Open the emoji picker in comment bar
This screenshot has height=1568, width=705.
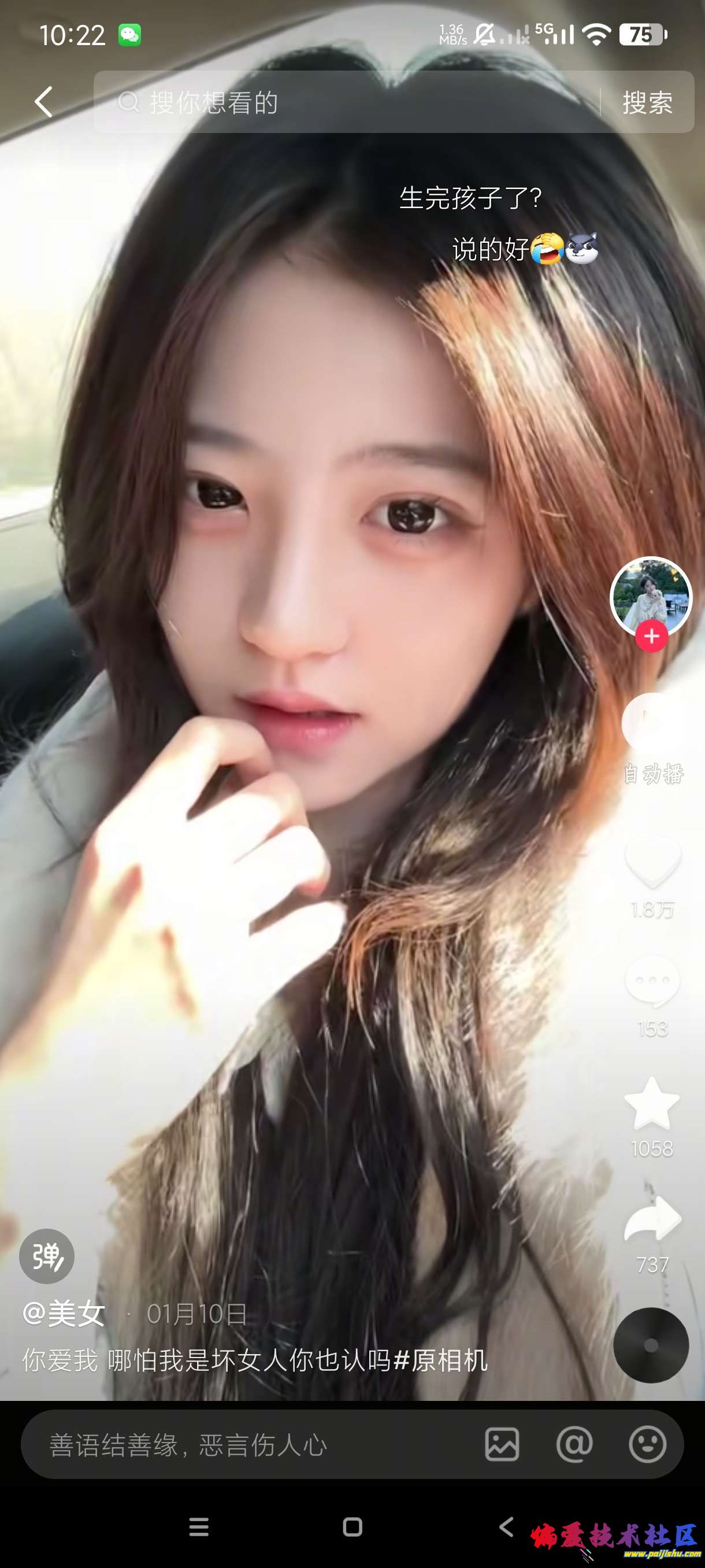click(x=647, y=1444)
